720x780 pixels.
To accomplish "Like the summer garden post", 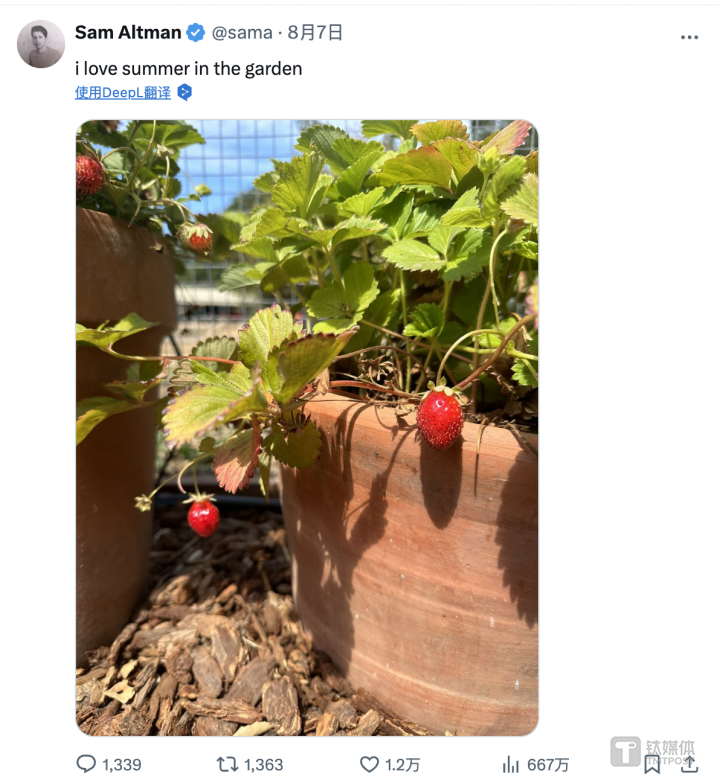I will [370, 765].
